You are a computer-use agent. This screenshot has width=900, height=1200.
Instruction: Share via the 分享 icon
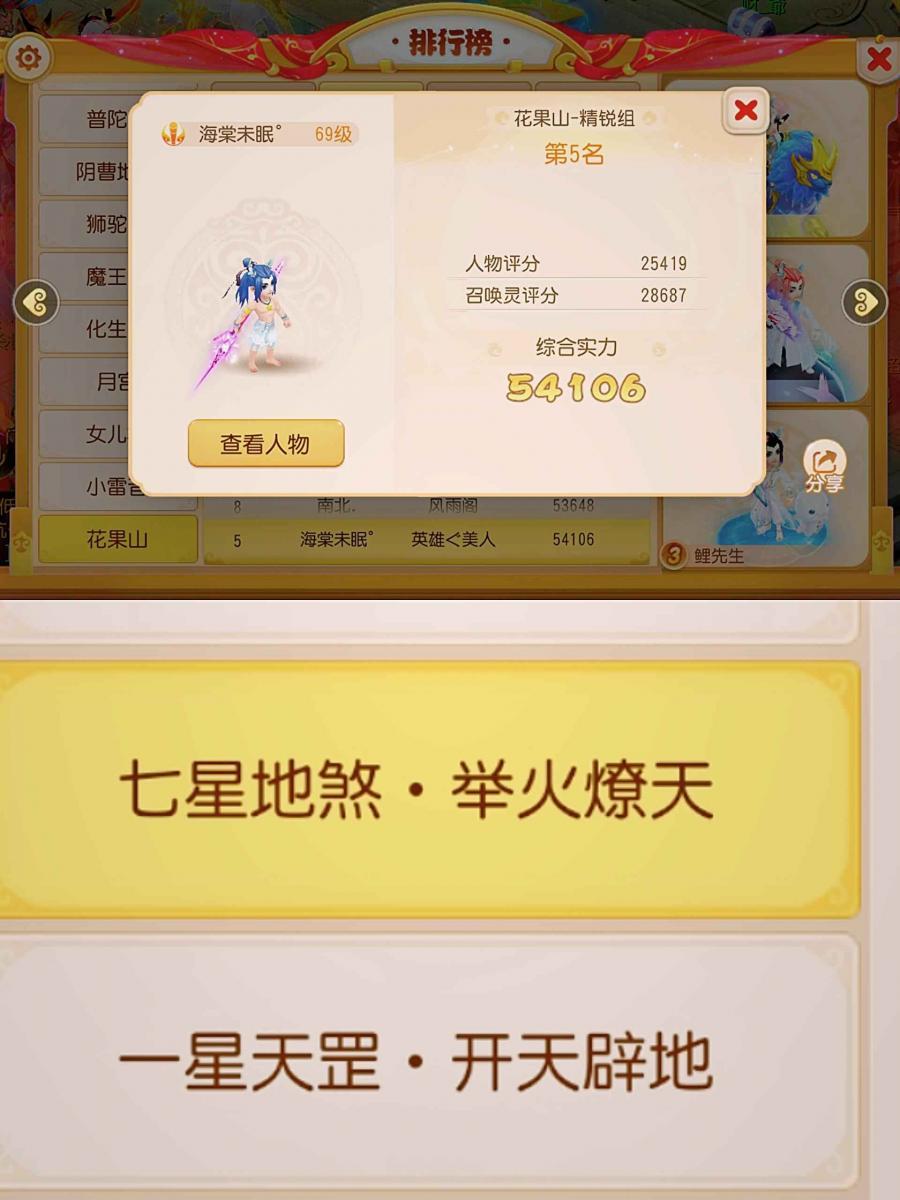click(x=825, y=468)
